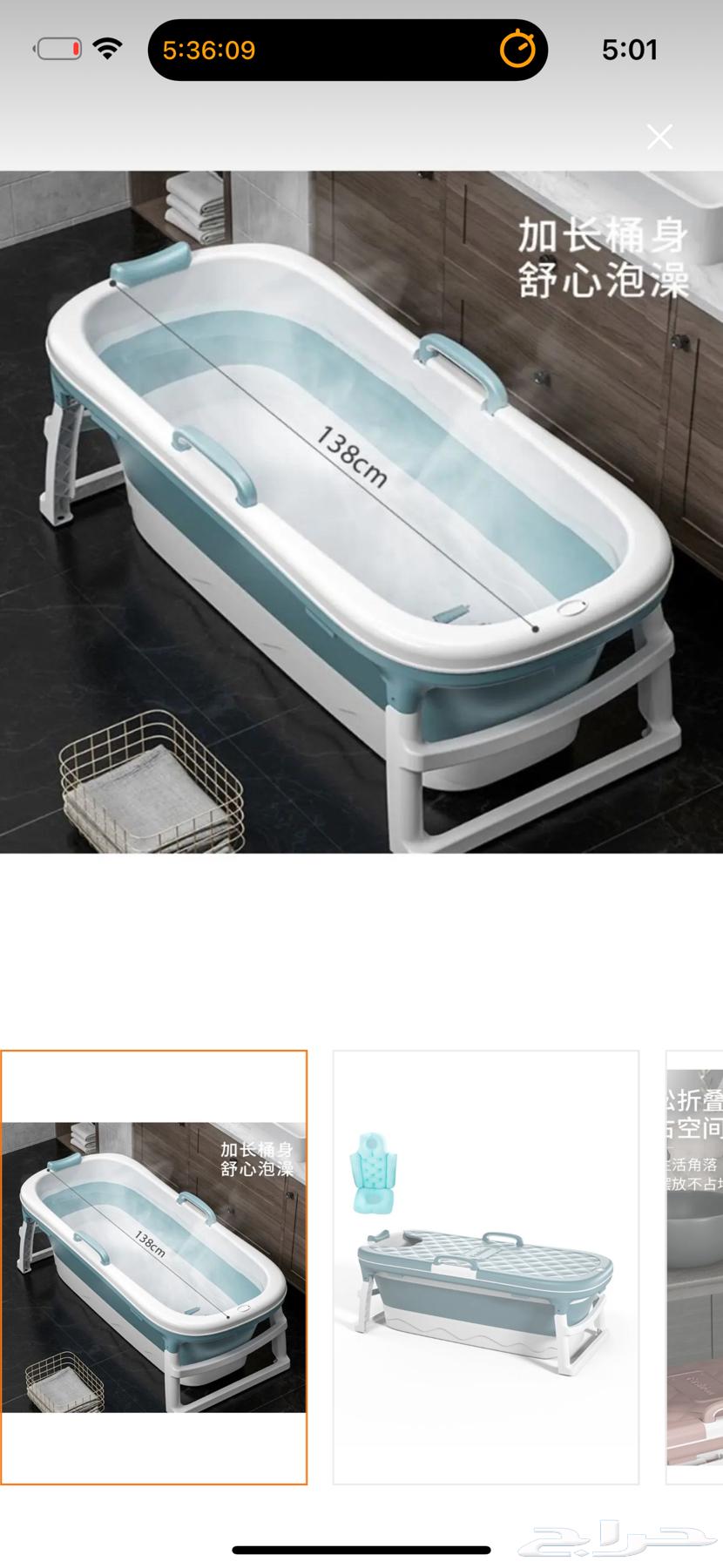723x1568 pixels.
Task: Select the thumbnail showing the 138cm bathtub
Action: tap(154, 1267)
